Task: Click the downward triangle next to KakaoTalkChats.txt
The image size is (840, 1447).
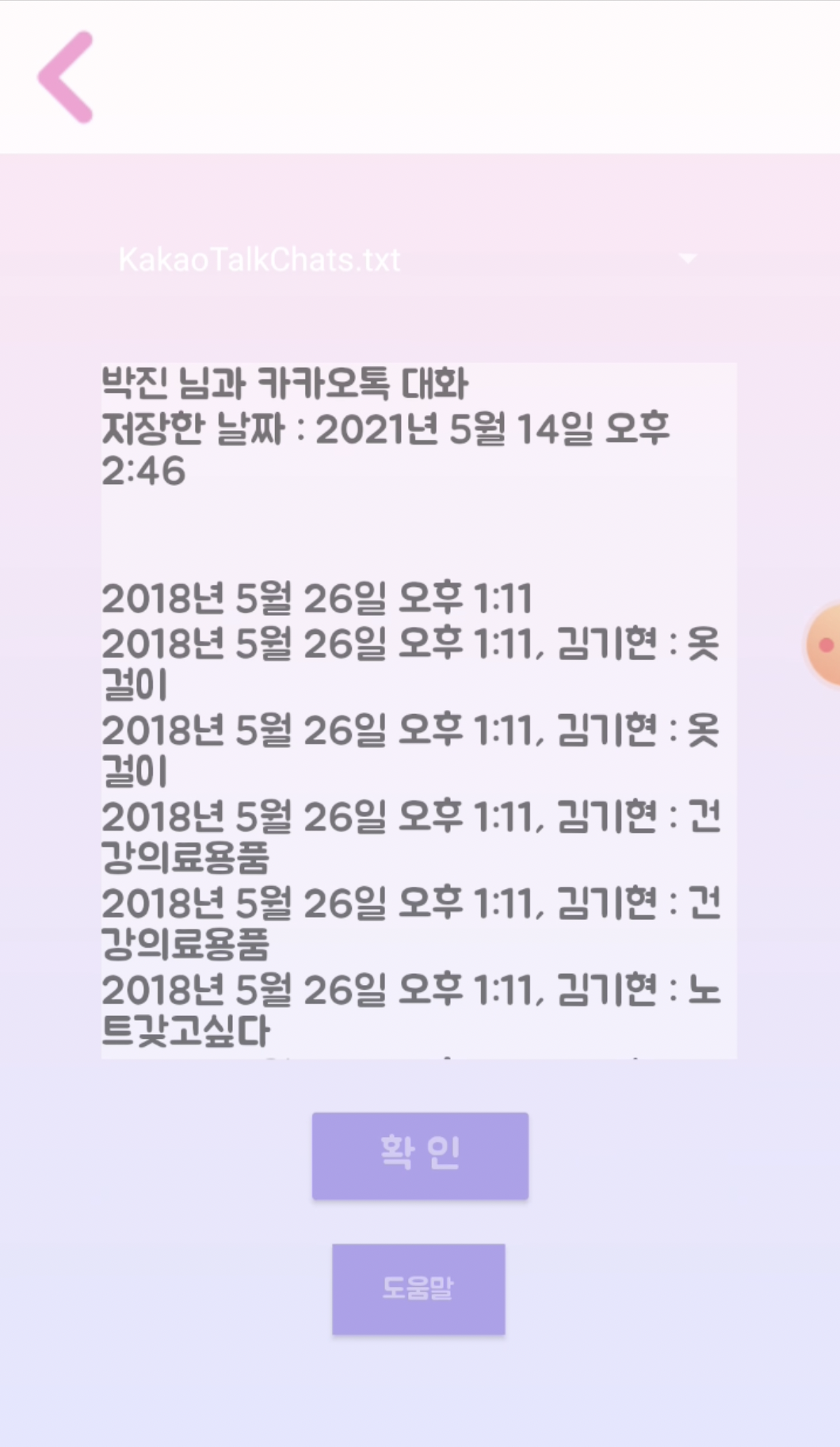Action: tap(686, 258)
